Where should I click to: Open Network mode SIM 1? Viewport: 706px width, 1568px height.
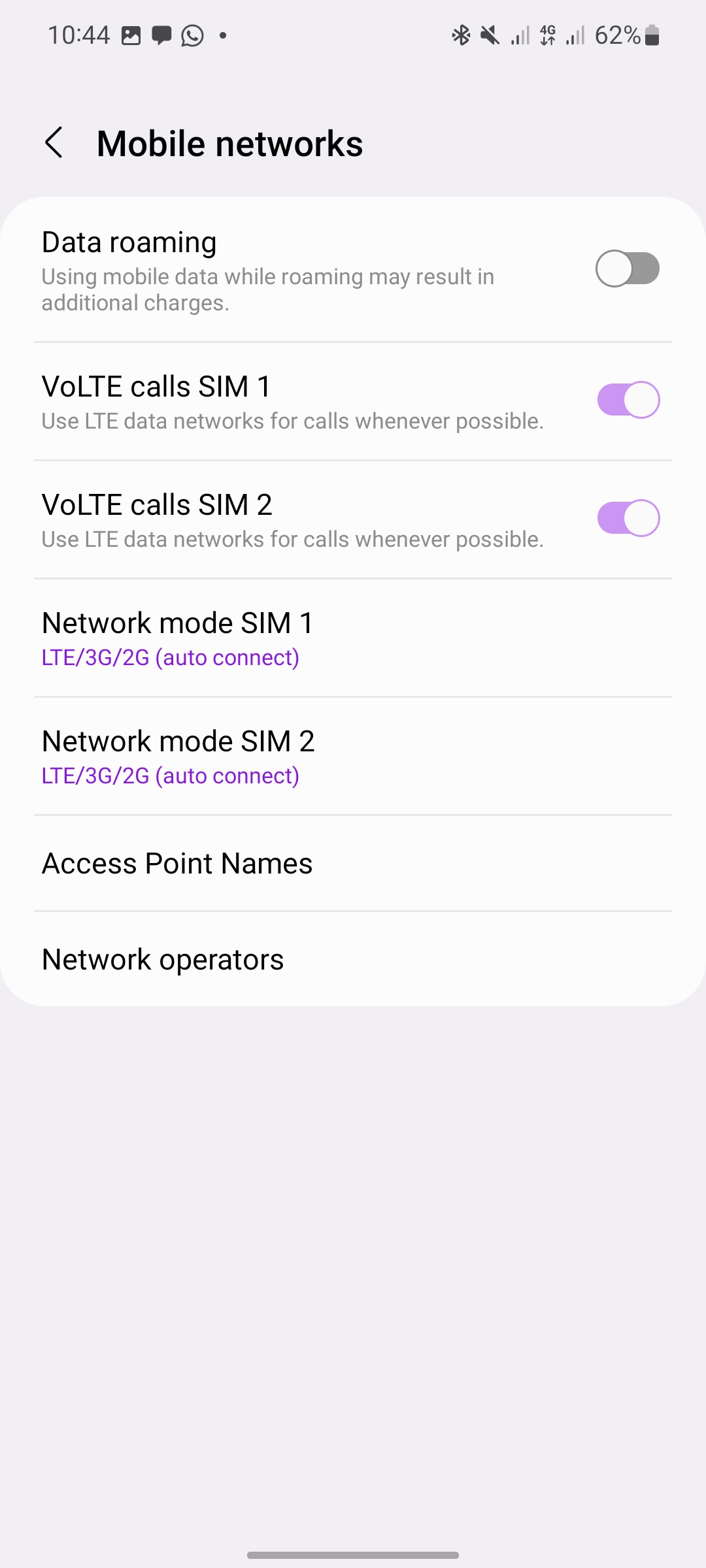click(353, 638)
